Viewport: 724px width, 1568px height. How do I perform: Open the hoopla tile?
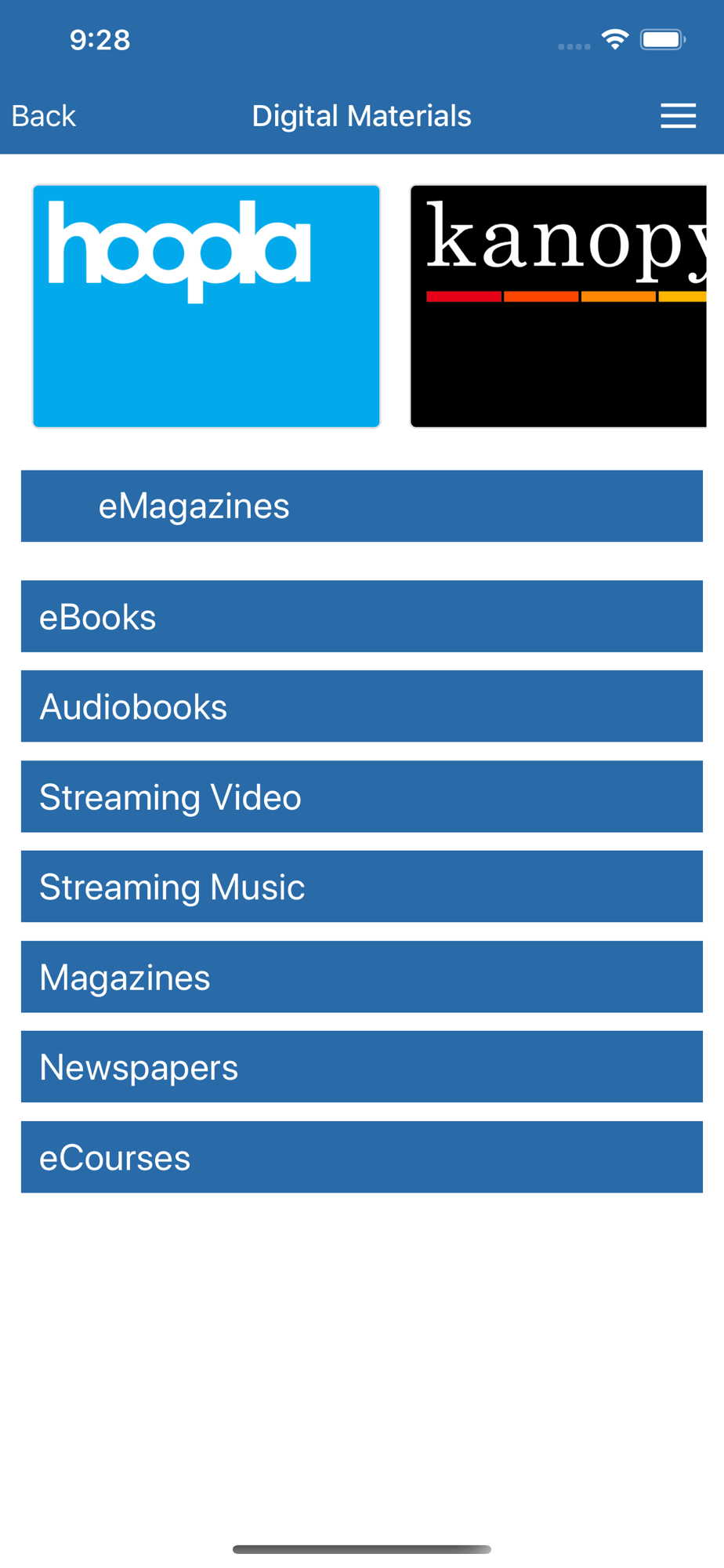coord(206,306)
